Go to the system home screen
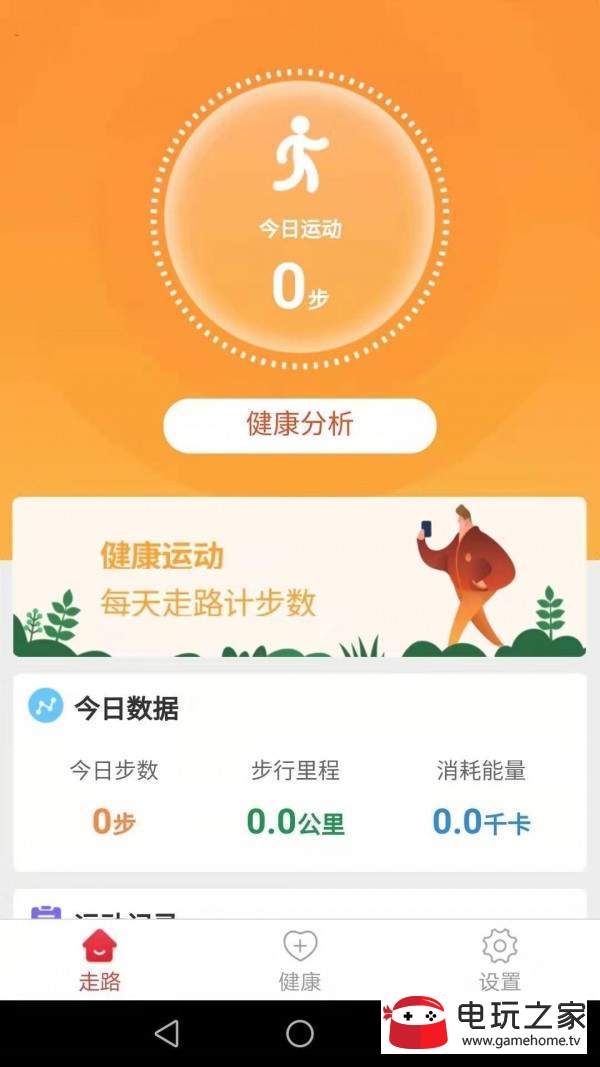This screenshot has height=1067, width=600. [300, 1033]
